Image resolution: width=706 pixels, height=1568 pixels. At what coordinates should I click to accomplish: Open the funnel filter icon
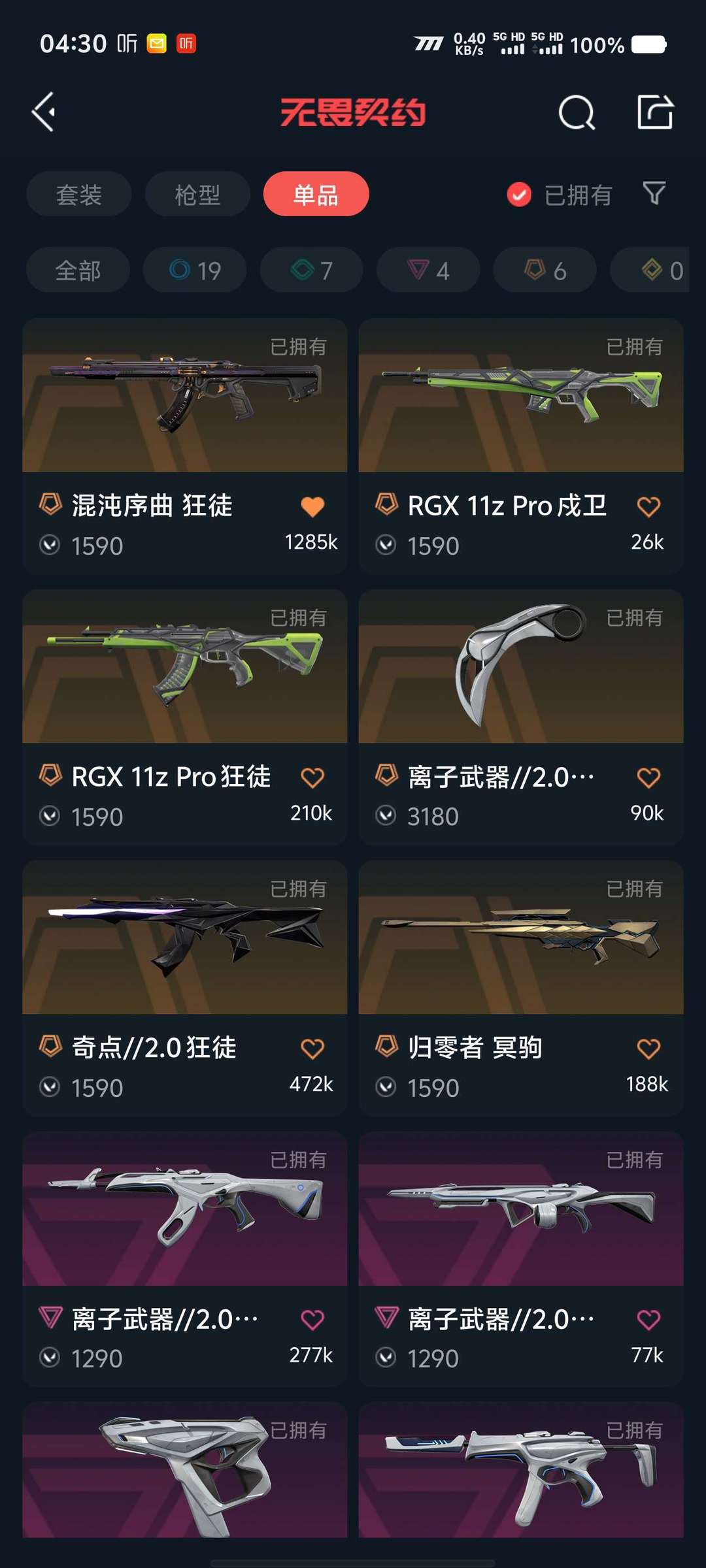[654, 193]
